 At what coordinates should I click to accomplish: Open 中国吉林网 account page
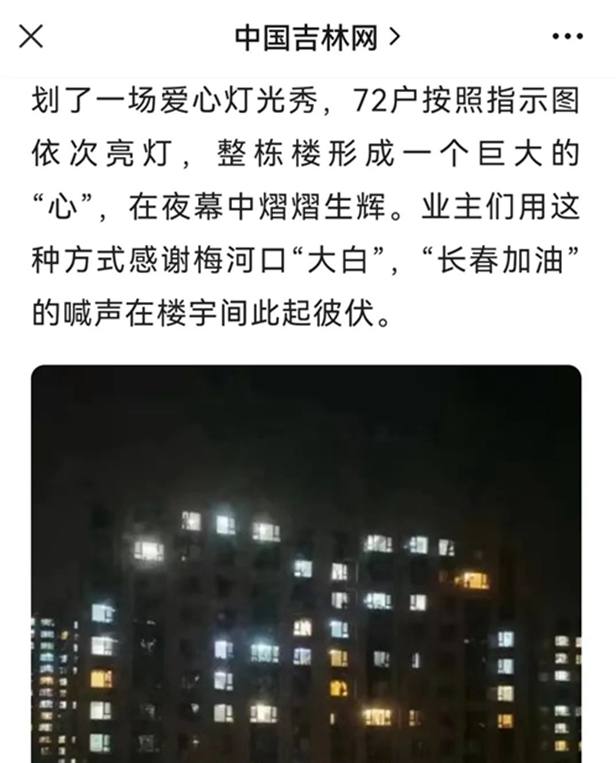[x=317, y=37]
